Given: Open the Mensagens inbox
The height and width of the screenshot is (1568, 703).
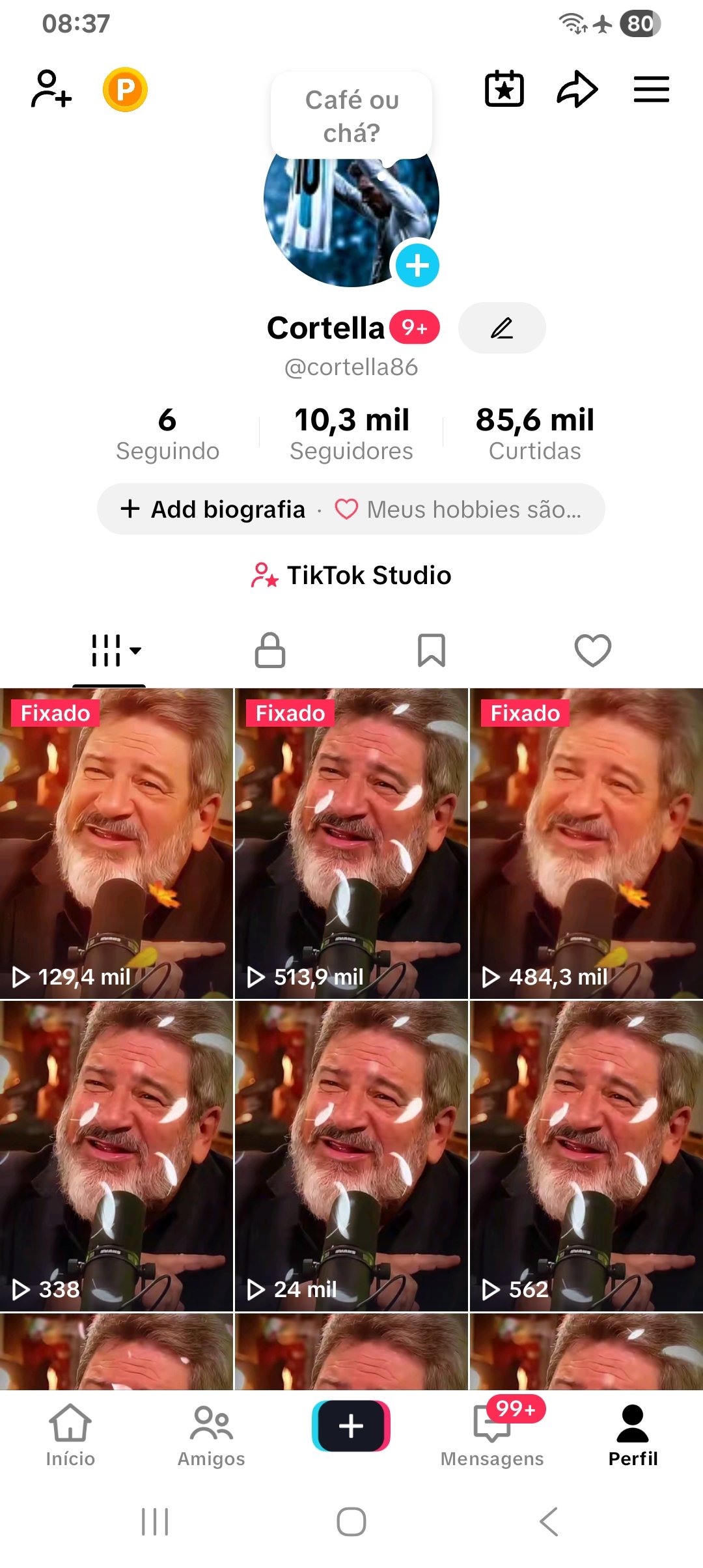Looking at the screenshot, I should tap(492, 1435).
